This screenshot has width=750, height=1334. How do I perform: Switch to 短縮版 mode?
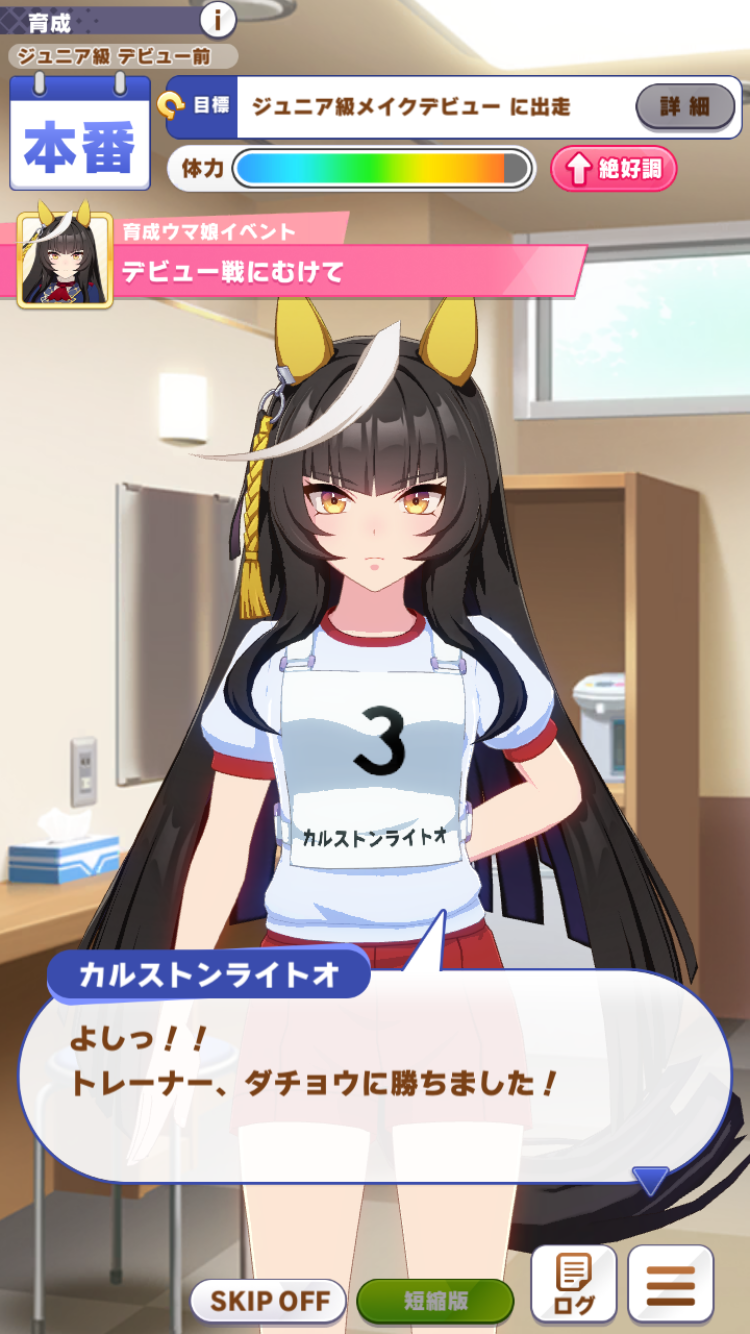[x=435, y=1301]
